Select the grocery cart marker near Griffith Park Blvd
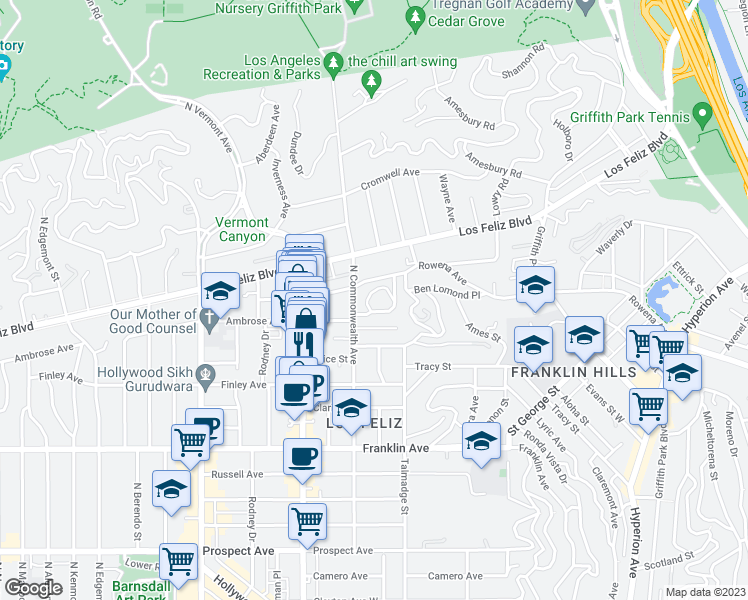Screen dimensions: 748x600 (x=649, y=406)
